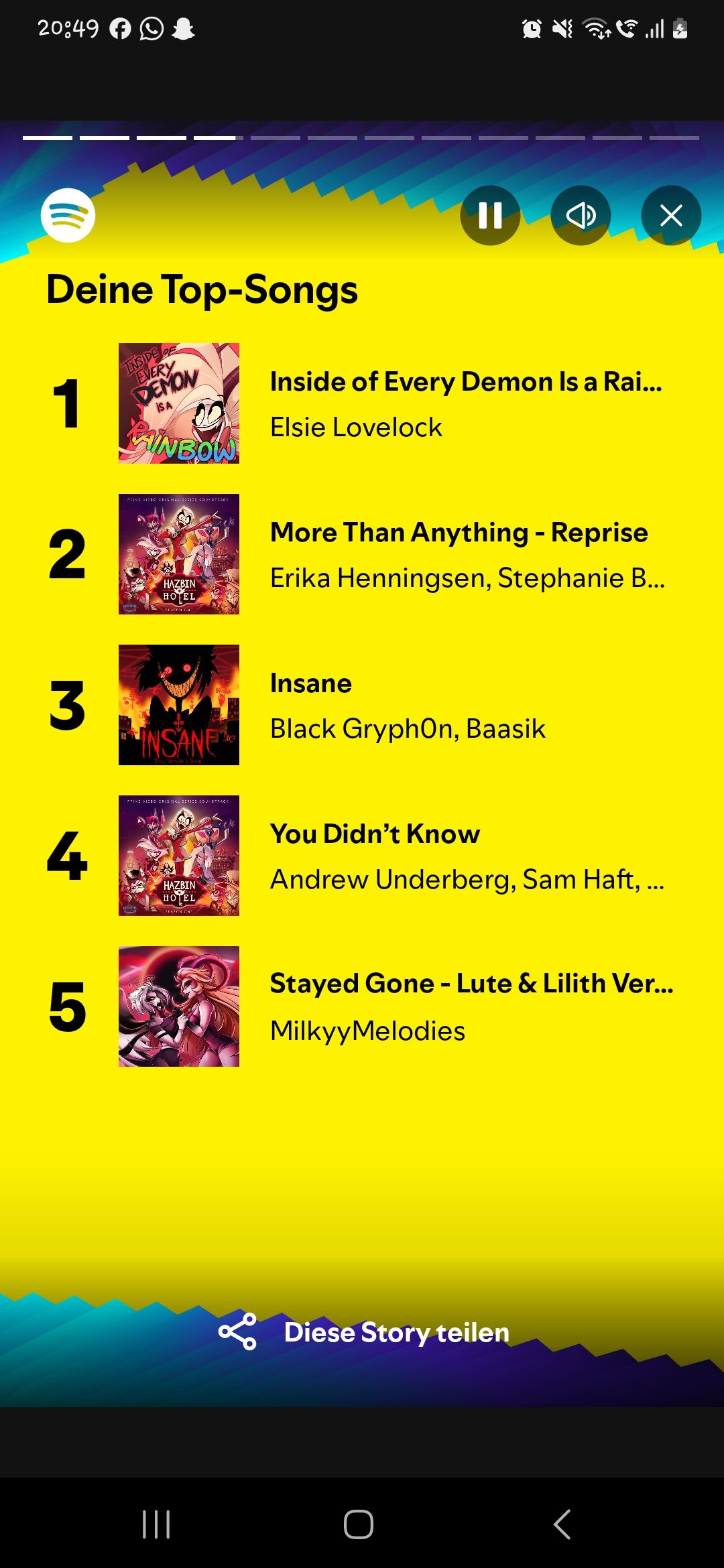Tap Diese Story teilen to share
The width and height of the screenshot is (724, 1568).
[x=364, y=1332]
